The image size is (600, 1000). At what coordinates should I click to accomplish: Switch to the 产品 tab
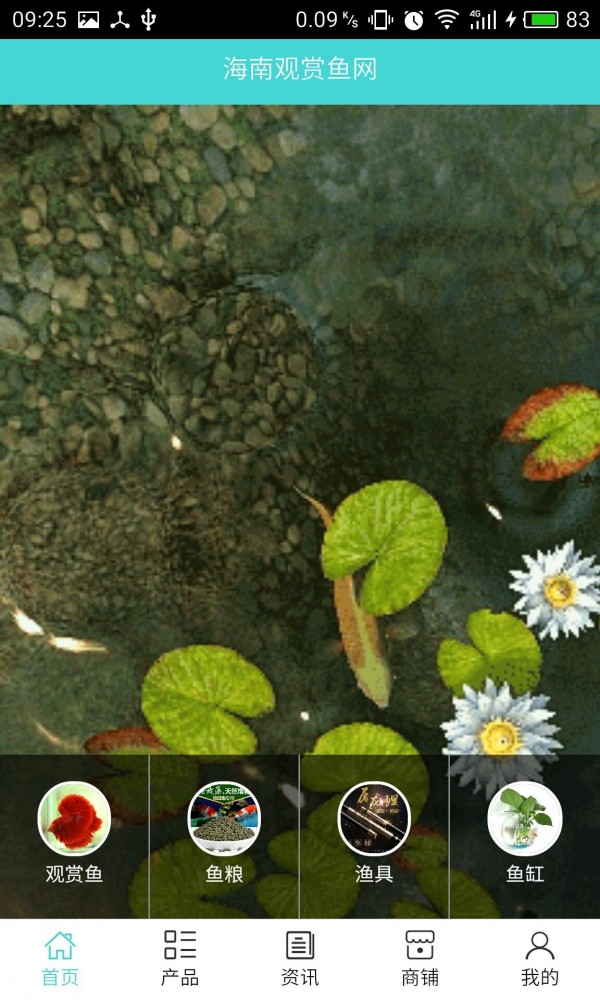click(x=180, y=958)
